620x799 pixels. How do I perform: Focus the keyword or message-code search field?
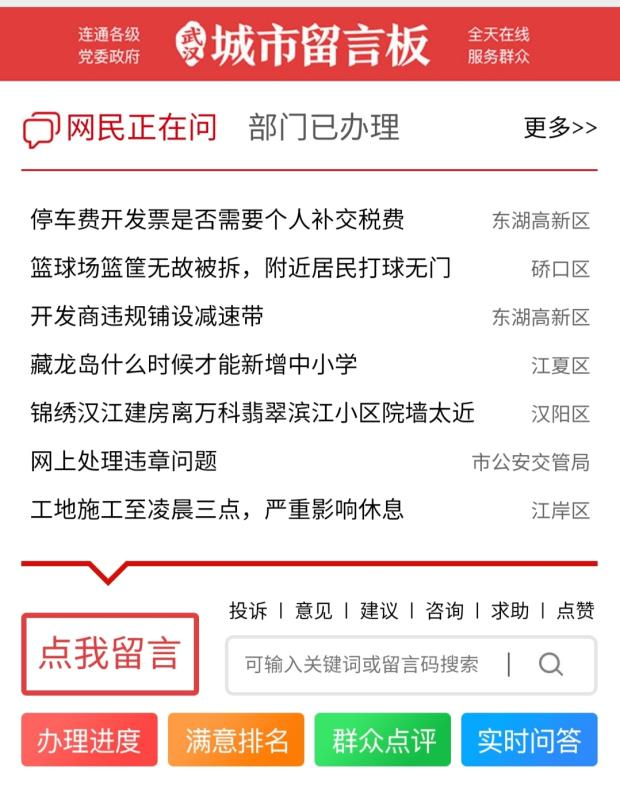pyautogui.click(x=362, y=664)
